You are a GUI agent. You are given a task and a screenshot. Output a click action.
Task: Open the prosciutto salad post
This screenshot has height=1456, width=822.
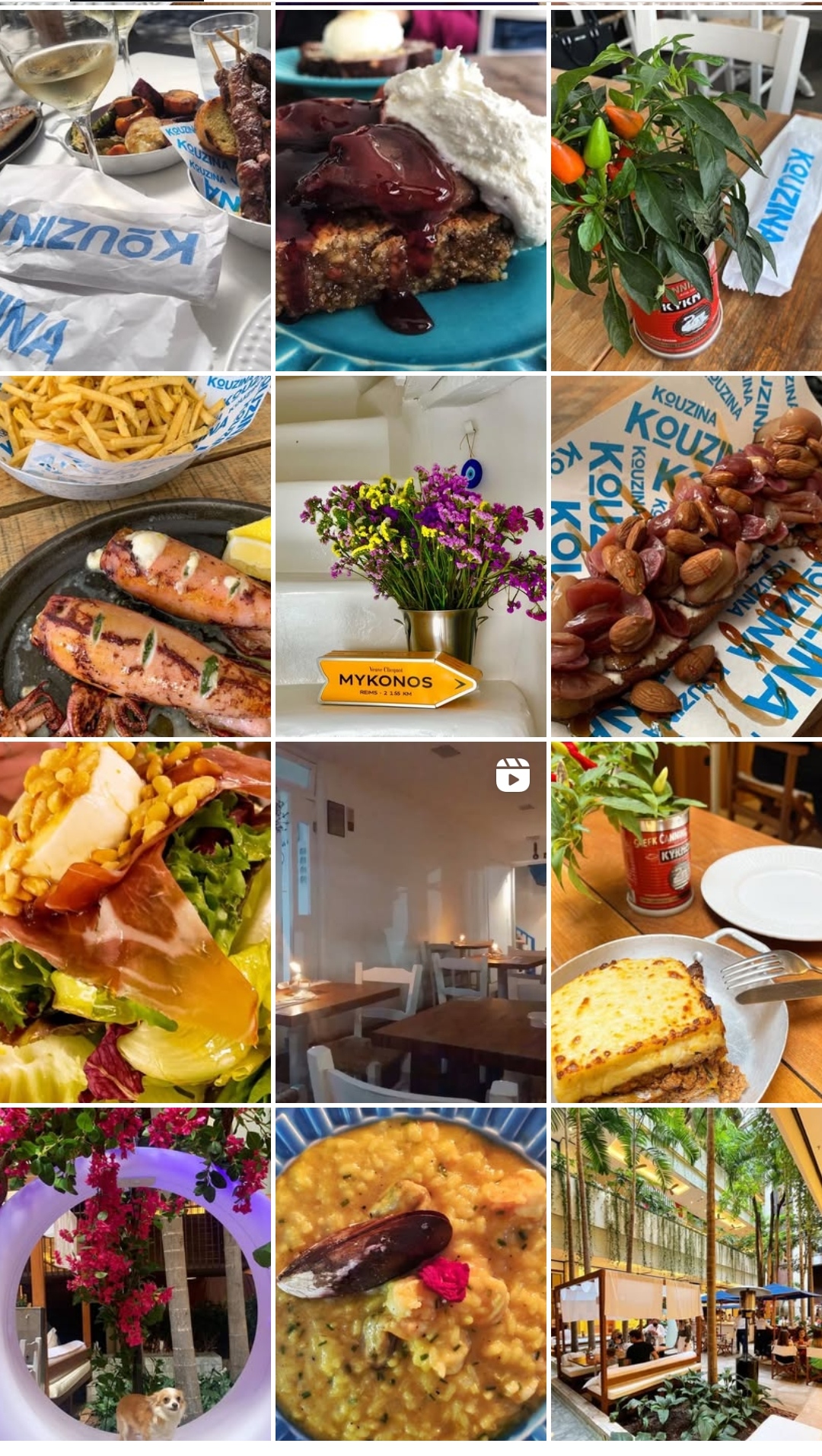click(x=135, y=922)
